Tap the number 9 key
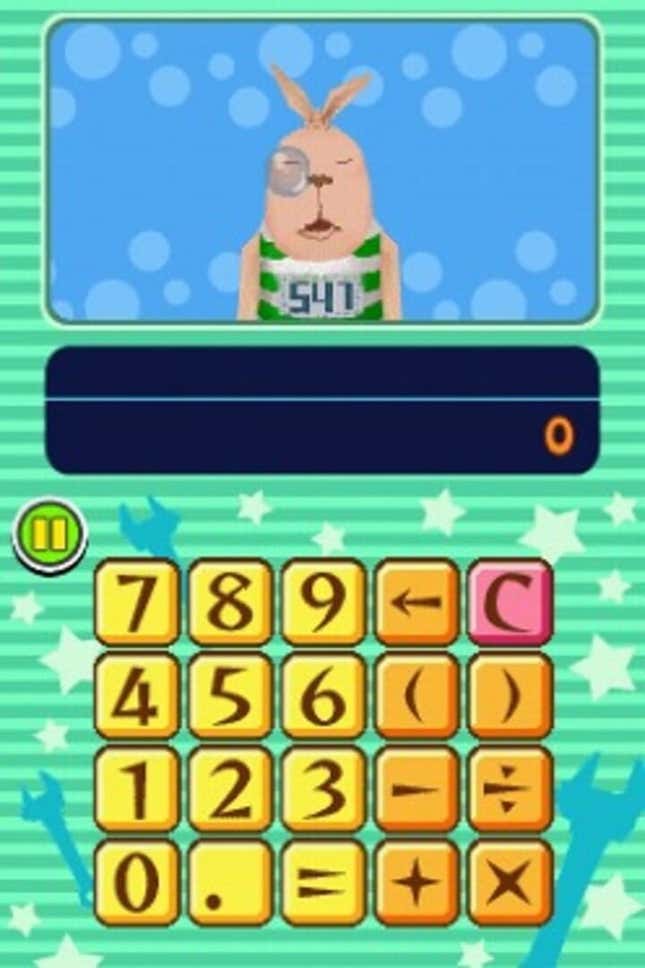 [322, 601]
